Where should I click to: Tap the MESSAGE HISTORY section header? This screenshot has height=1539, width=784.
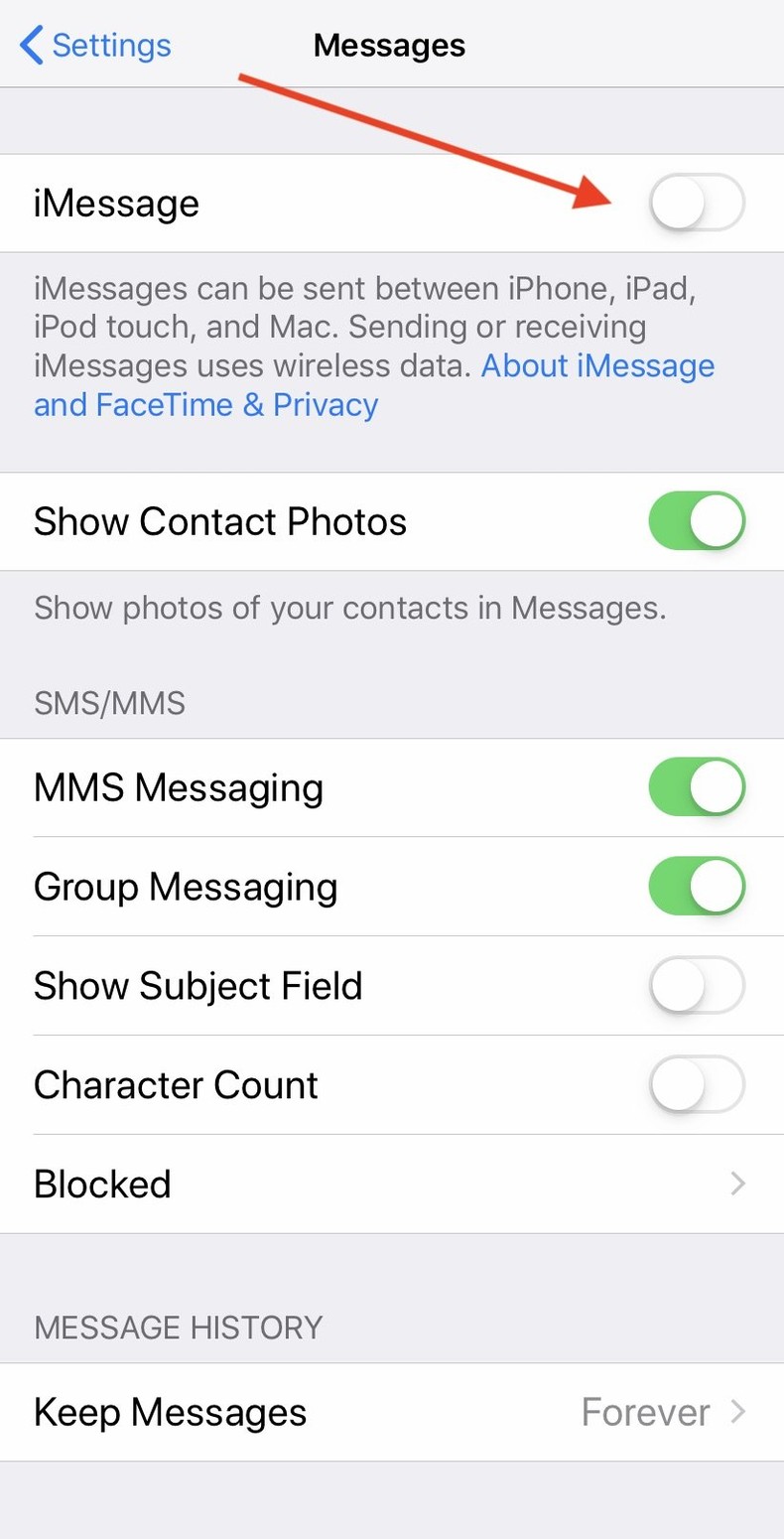click(x=178, y=1327)
